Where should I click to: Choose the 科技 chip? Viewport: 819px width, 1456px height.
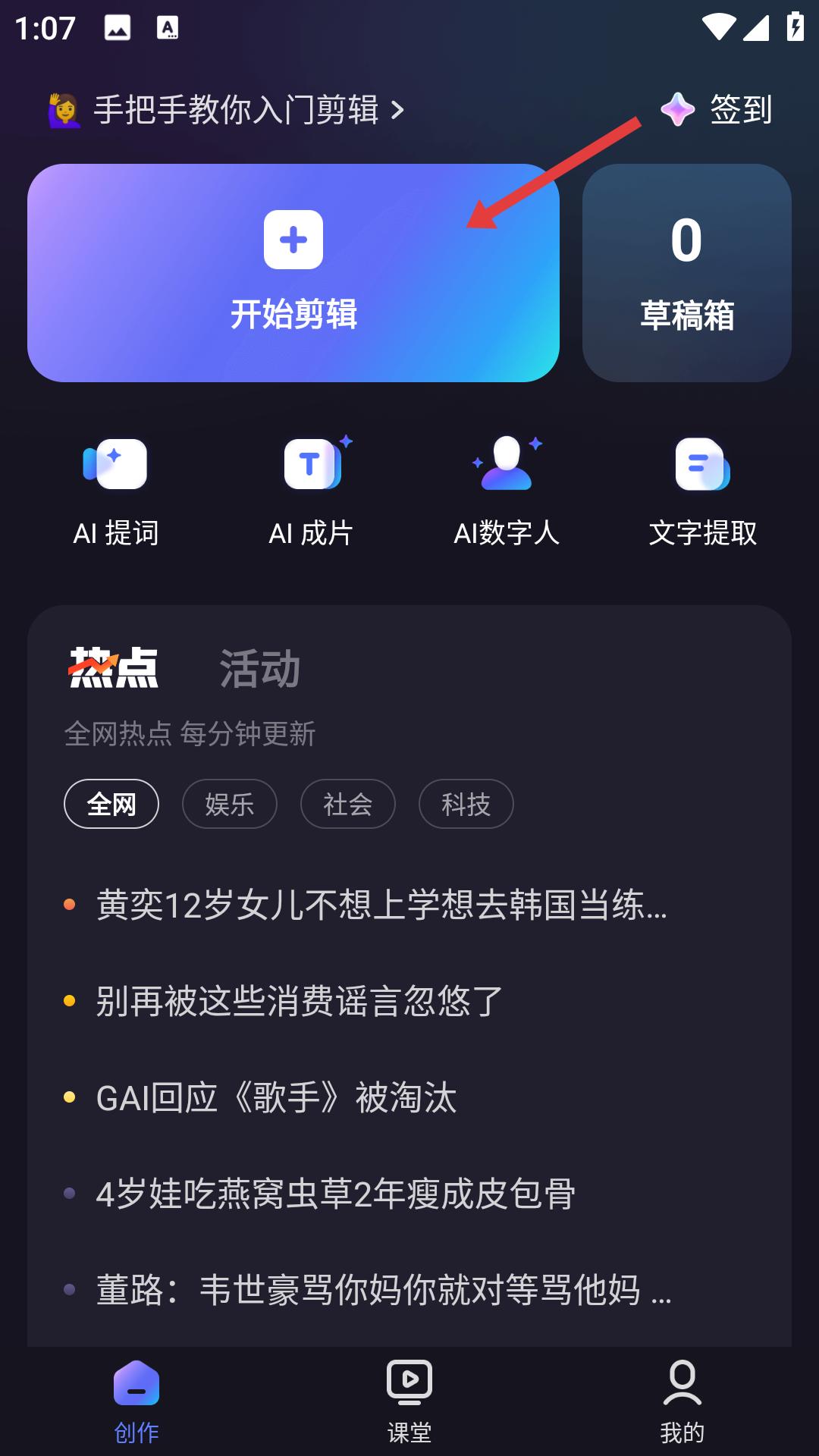466,804
